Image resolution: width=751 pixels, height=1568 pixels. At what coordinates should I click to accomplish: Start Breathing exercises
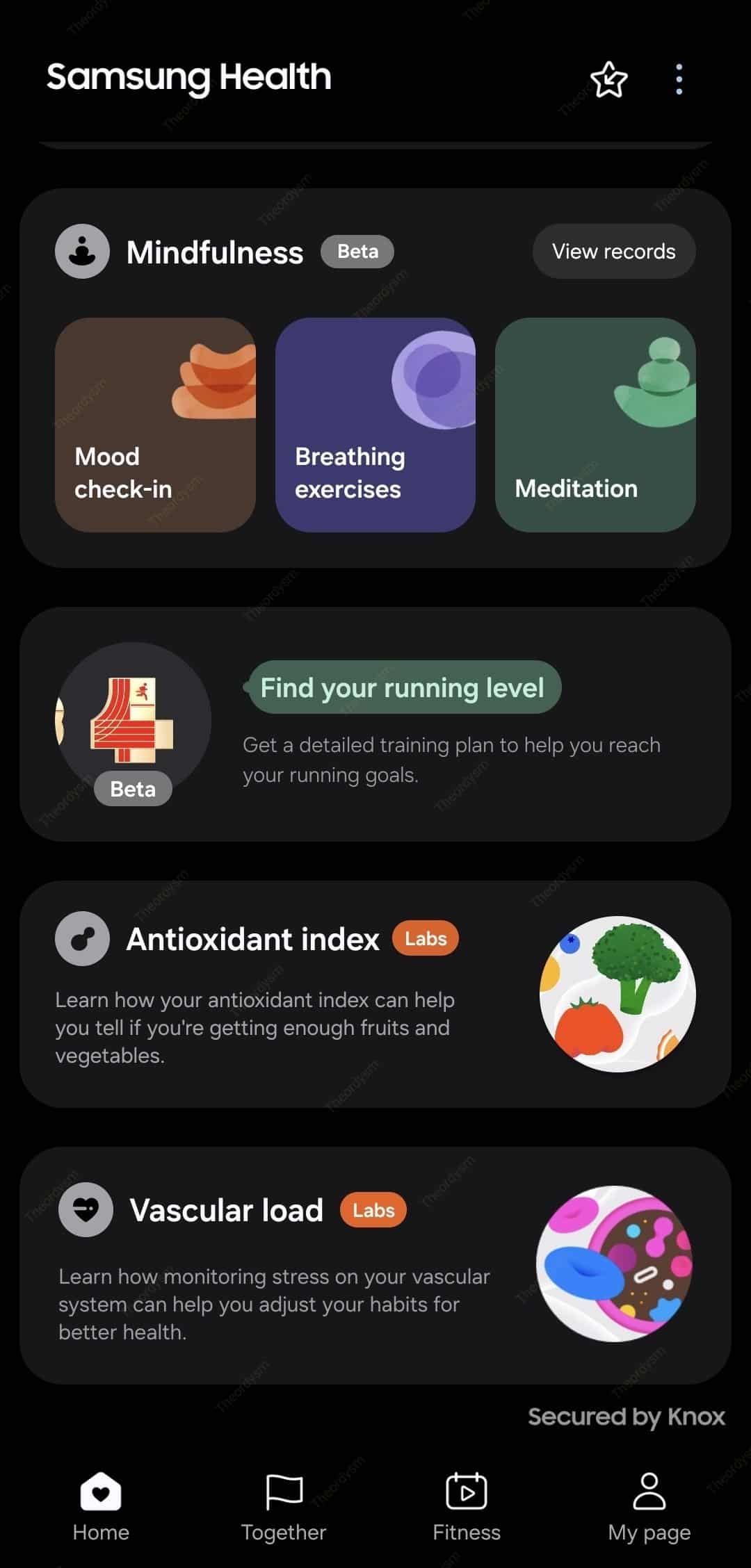pyautogui.click(x=375, y=425)
